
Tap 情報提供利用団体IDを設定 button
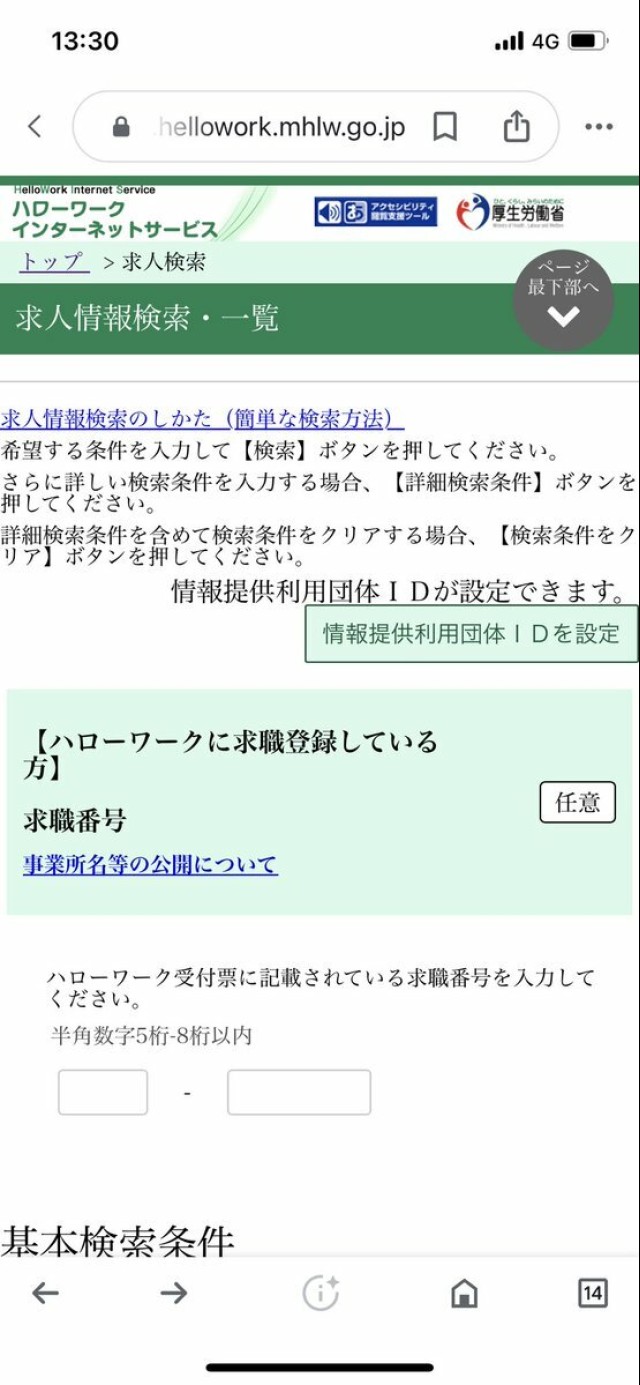[471, 633]
